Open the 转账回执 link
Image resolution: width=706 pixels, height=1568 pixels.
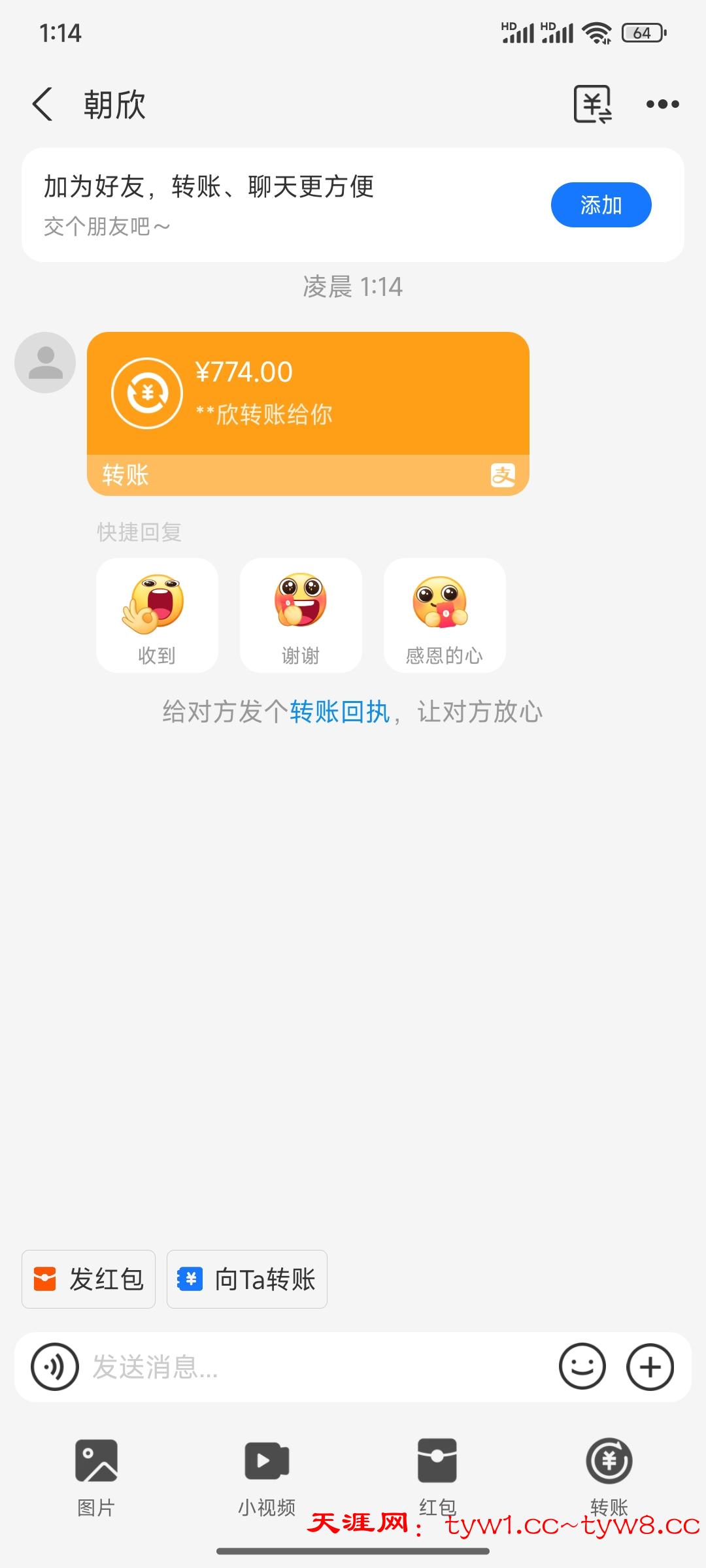(339, 712)
